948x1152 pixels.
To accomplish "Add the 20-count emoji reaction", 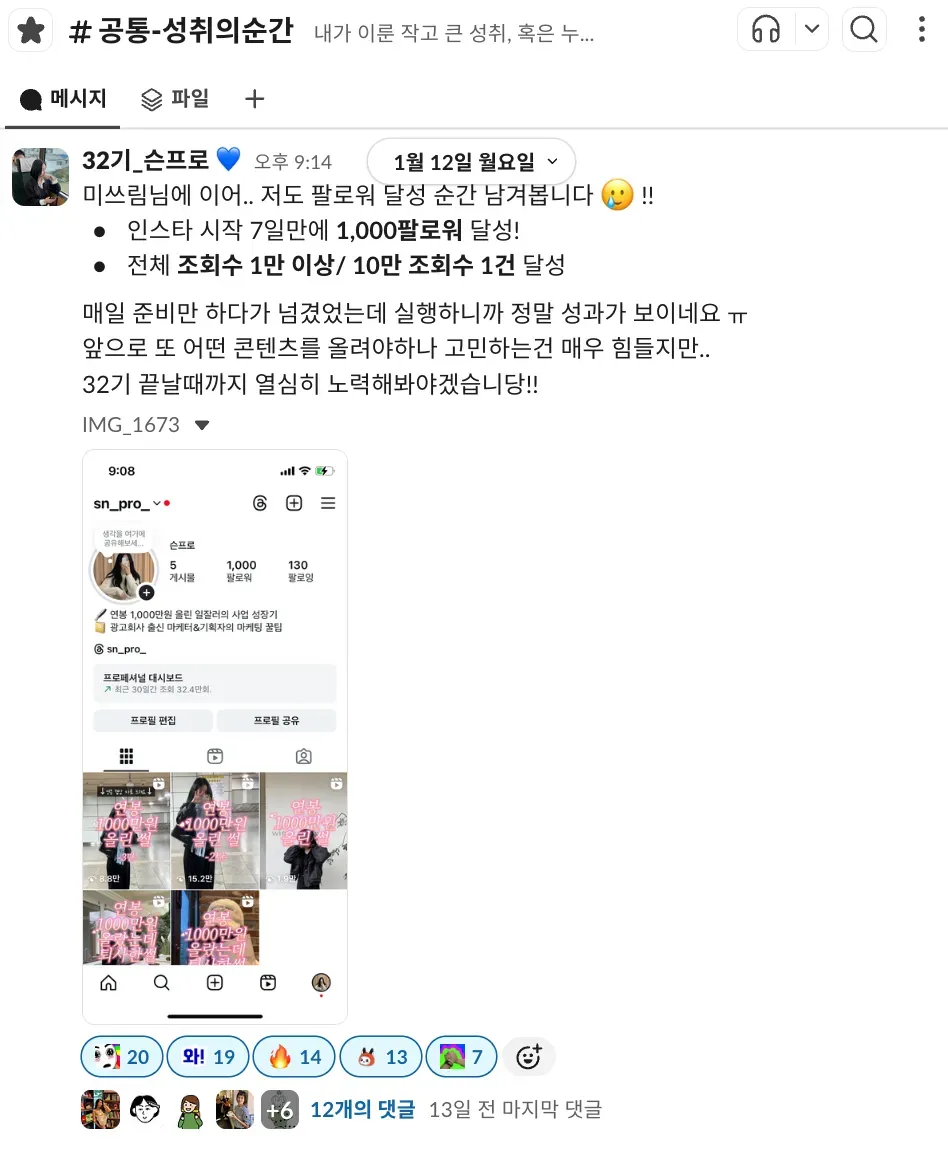I will (x=121, y=1057).
